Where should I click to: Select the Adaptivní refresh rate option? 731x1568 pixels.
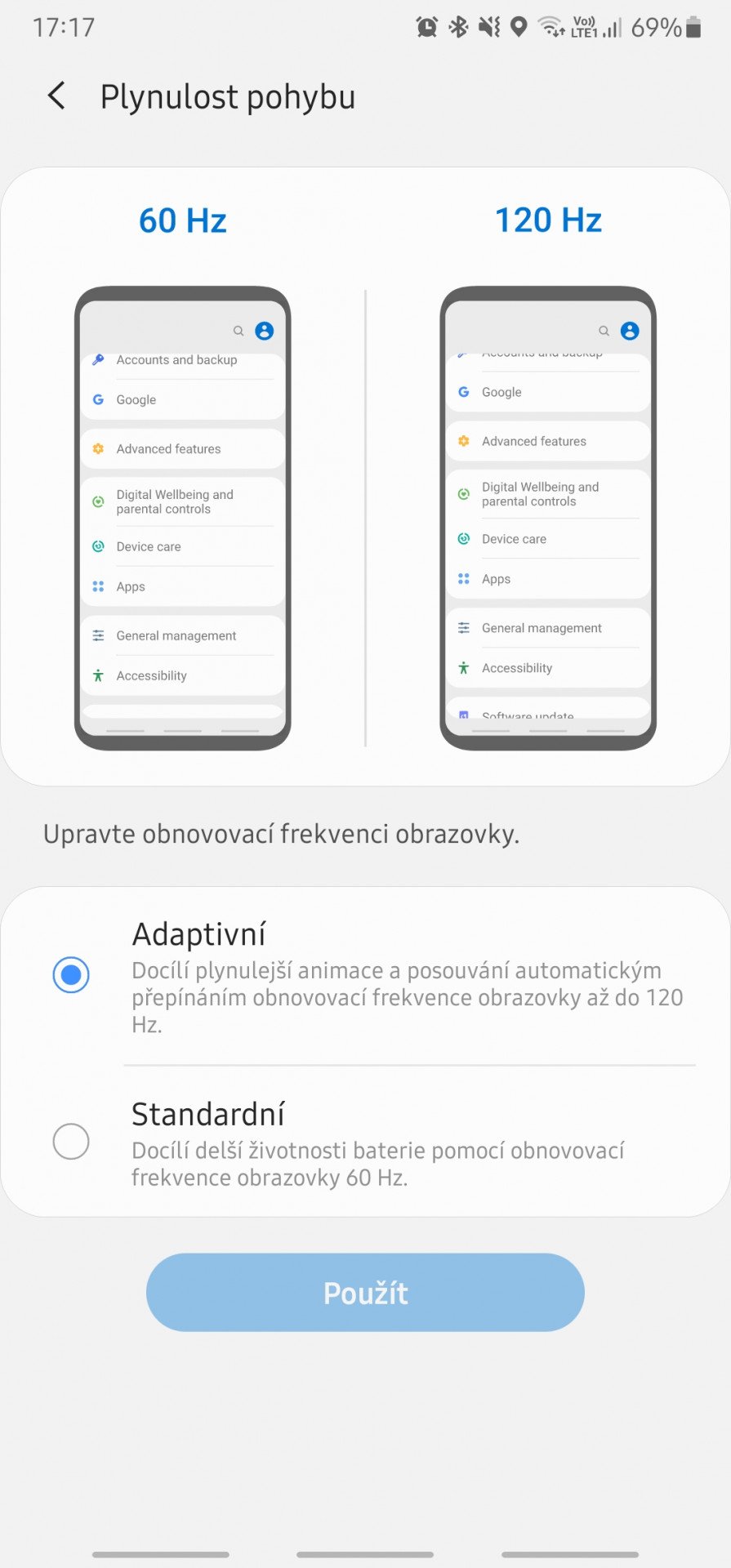tap(365, 976)
